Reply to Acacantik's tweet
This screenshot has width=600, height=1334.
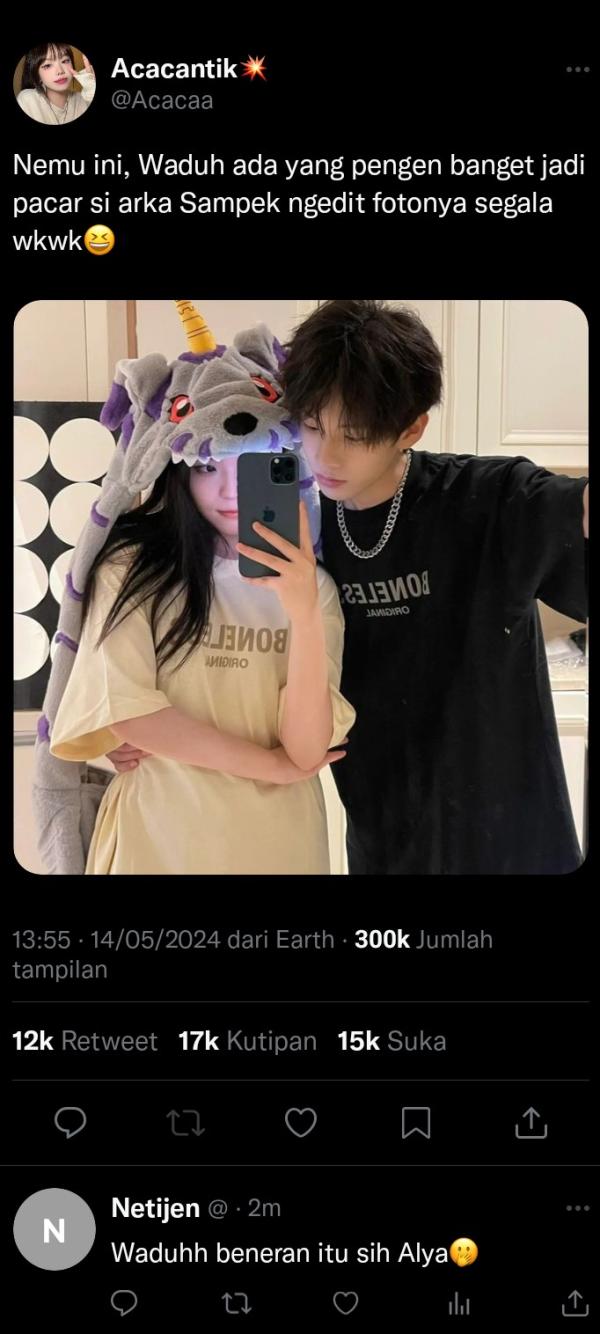pyautogui.click(x=69, y=1123)
